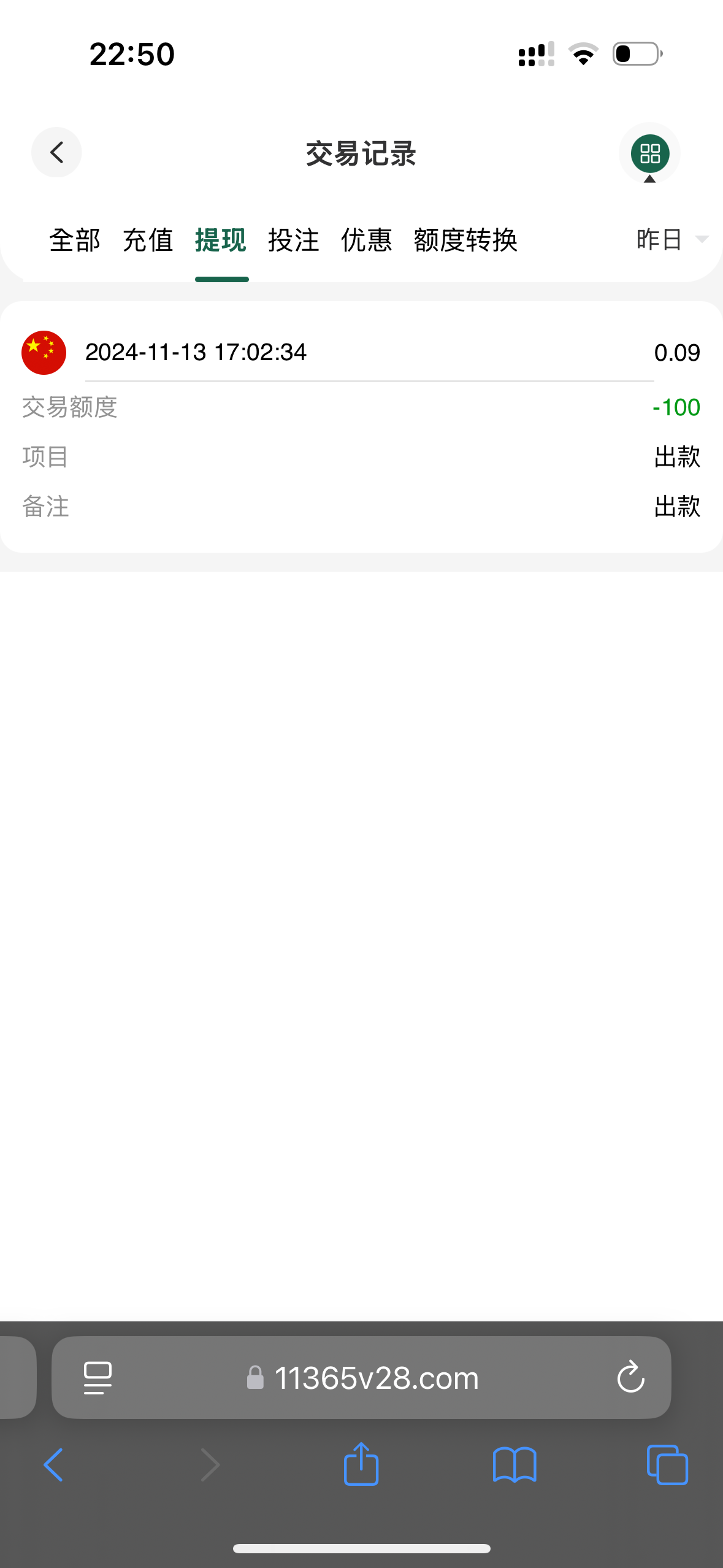Switch to the 充值 tab
723x1568 pixels.
[148, 240]
